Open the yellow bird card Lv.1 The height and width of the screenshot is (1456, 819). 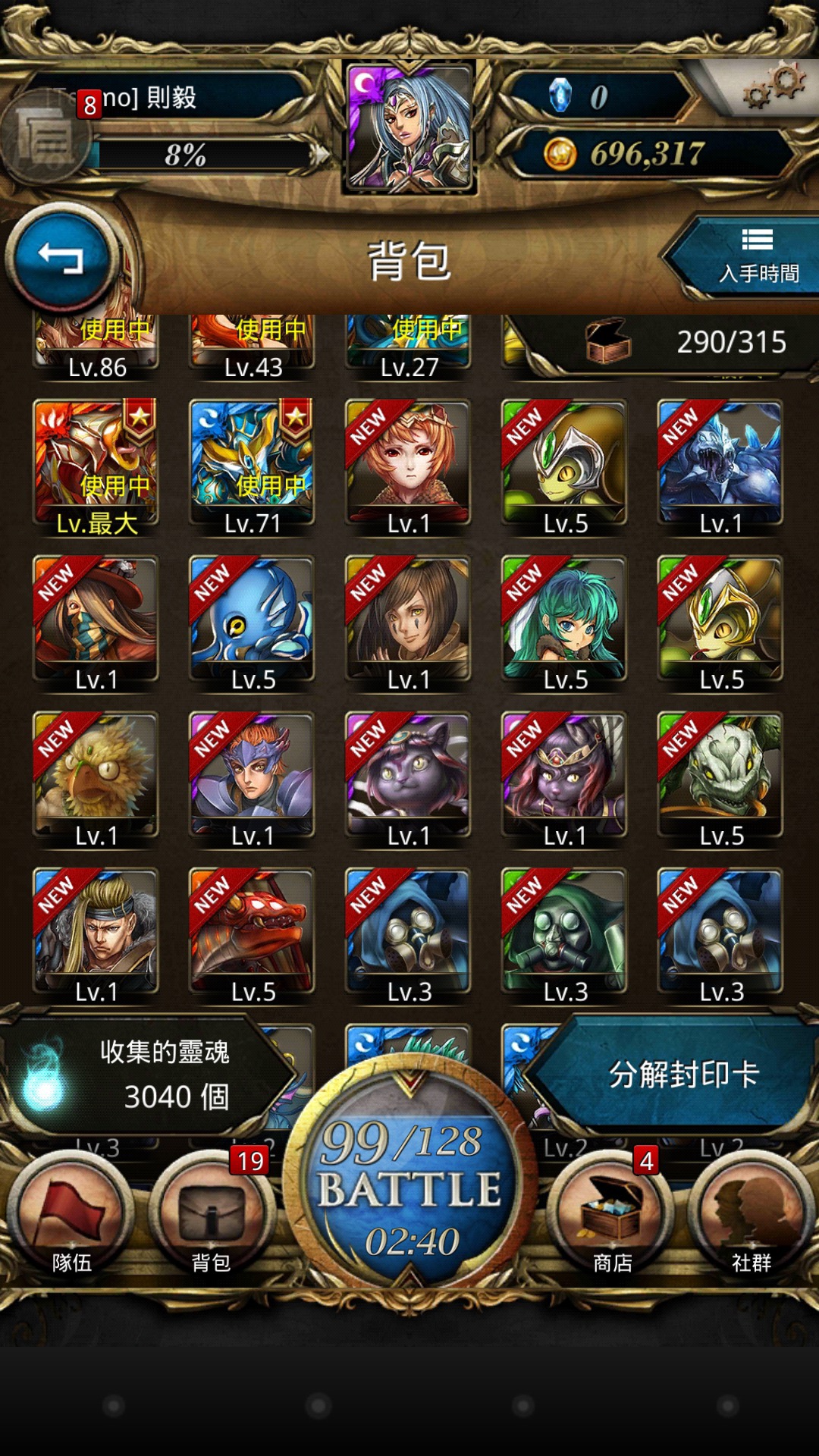click(x=96, y=780)
